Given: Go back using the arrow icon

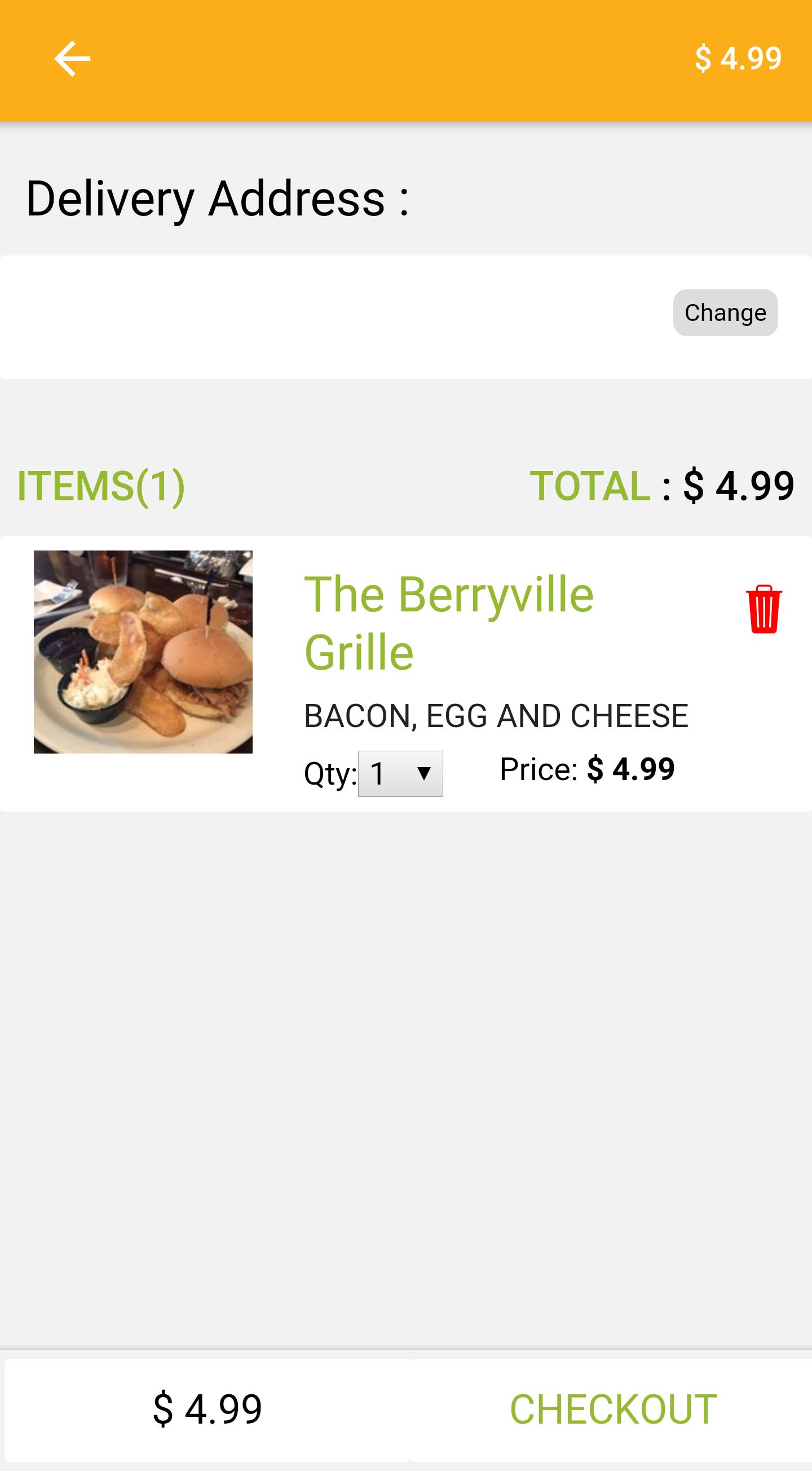Looking at the screenshot, I should coord(72,58).
